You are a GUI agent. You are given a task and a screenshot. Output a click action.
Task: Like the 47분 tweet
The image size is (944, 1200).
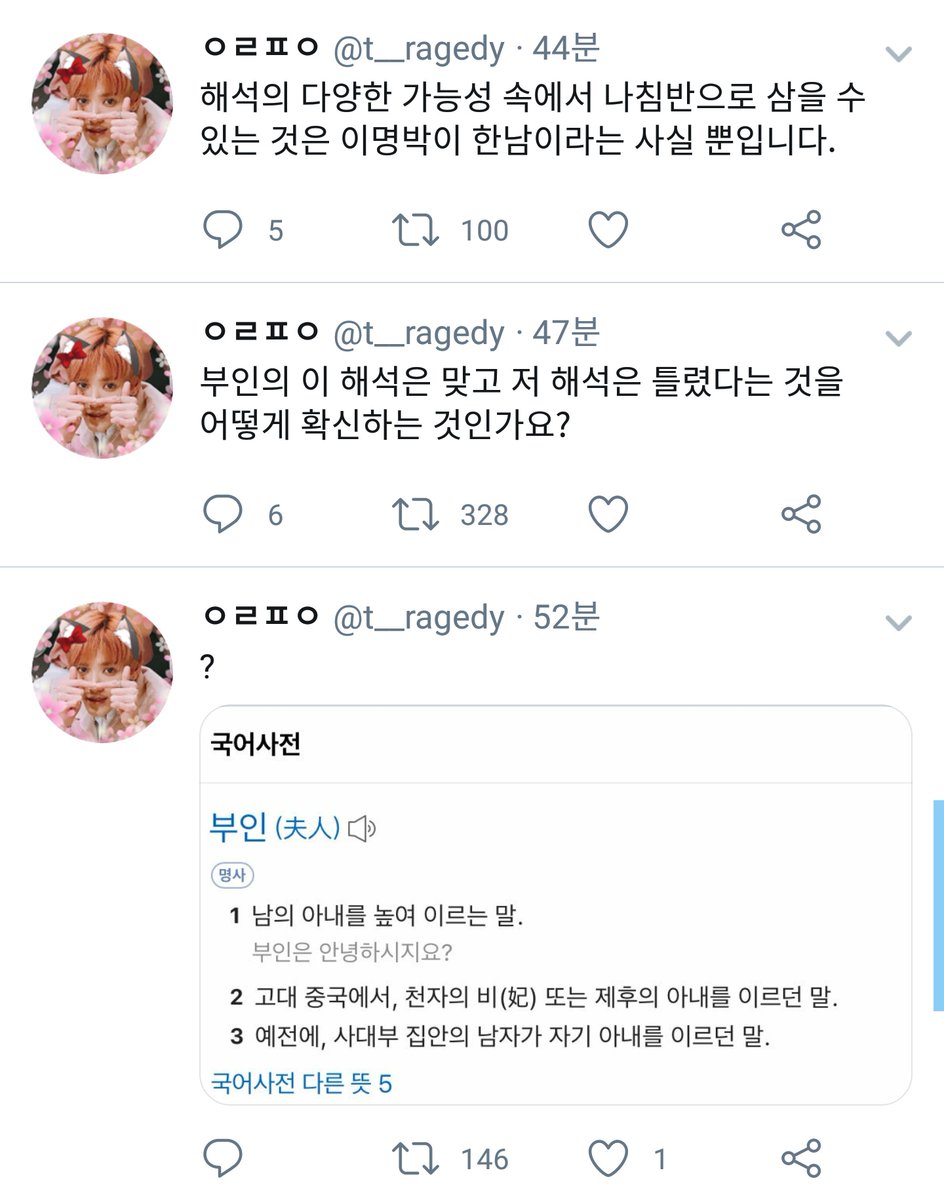click(607, 515)
